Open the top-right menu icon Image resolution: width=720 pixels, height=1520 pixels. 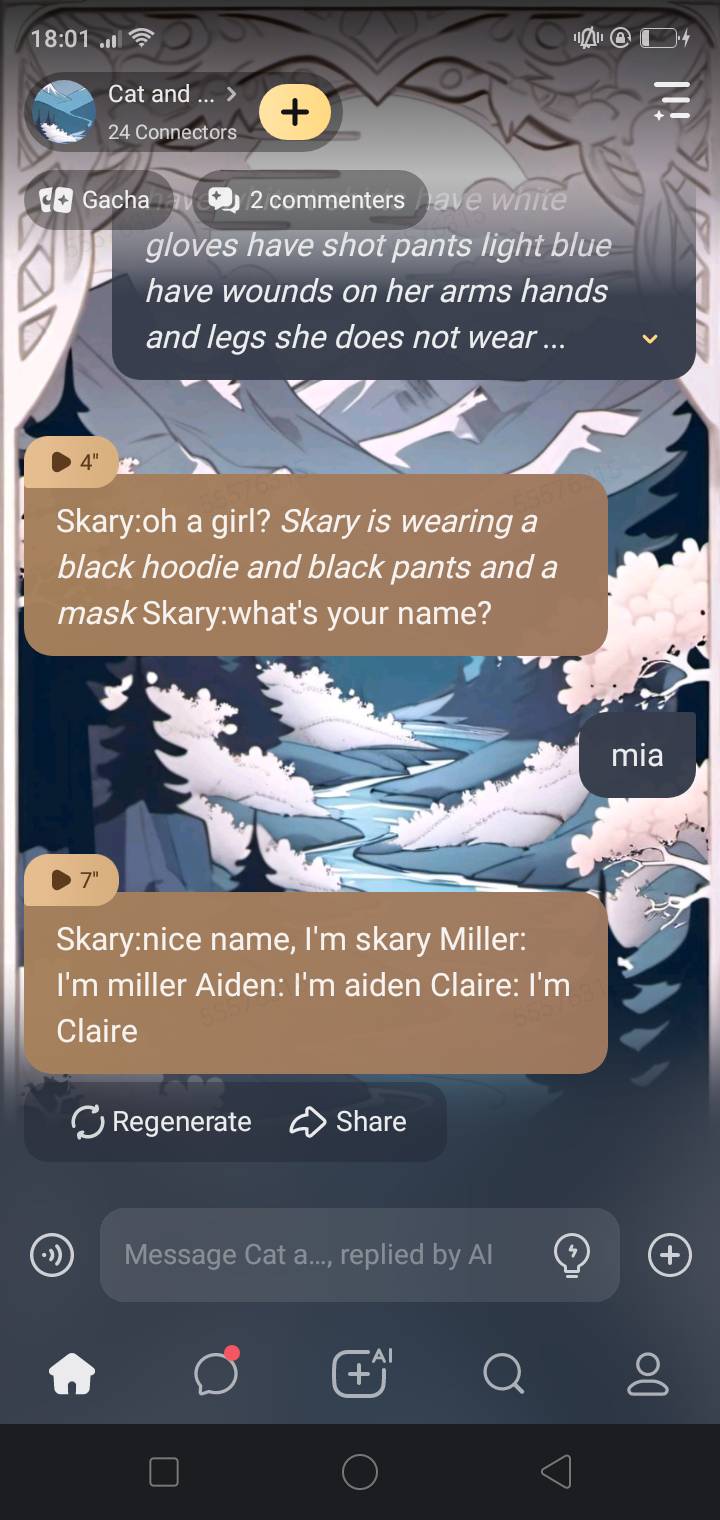(671, 101)
